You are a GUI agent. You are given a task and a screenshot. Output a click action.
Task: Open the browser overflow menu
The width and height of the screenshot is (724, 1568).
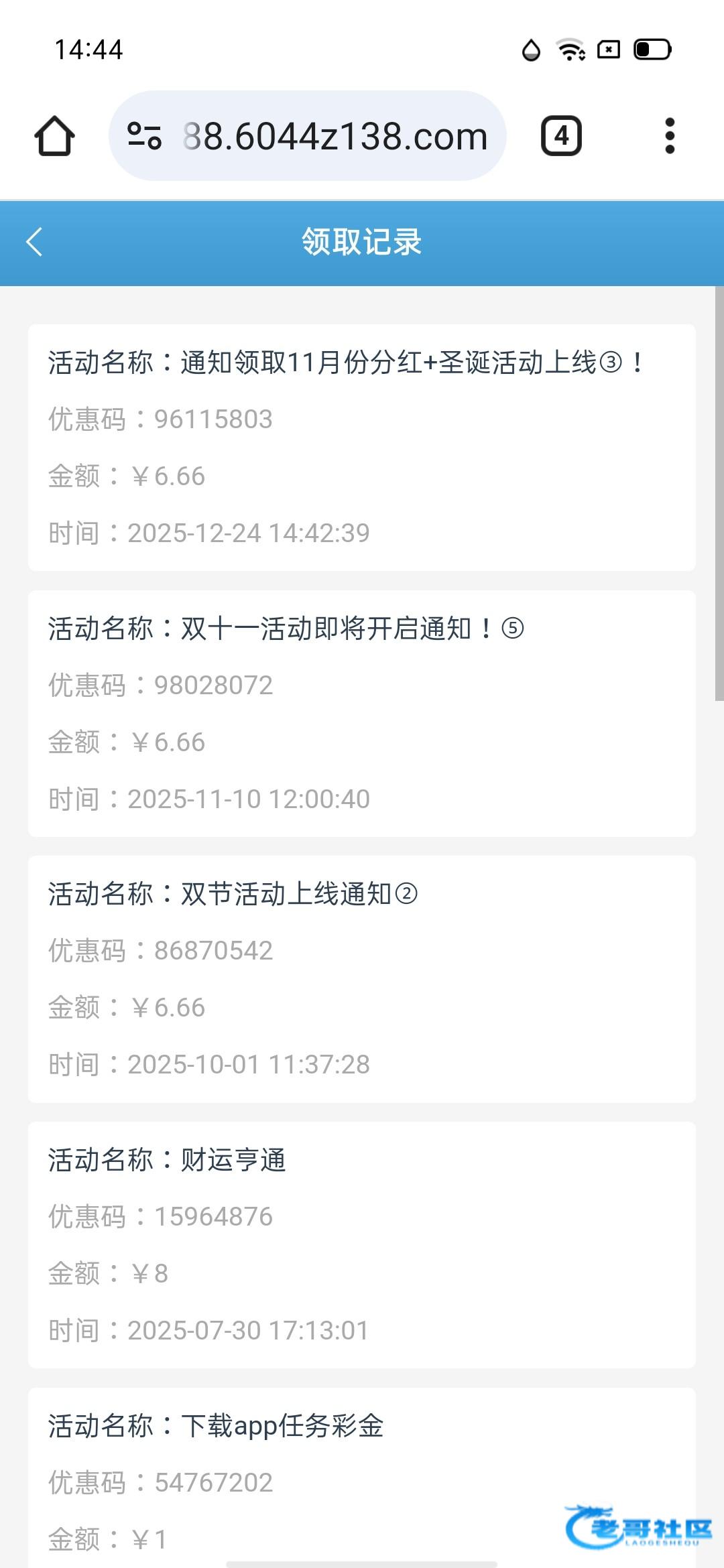click(669, 136)
